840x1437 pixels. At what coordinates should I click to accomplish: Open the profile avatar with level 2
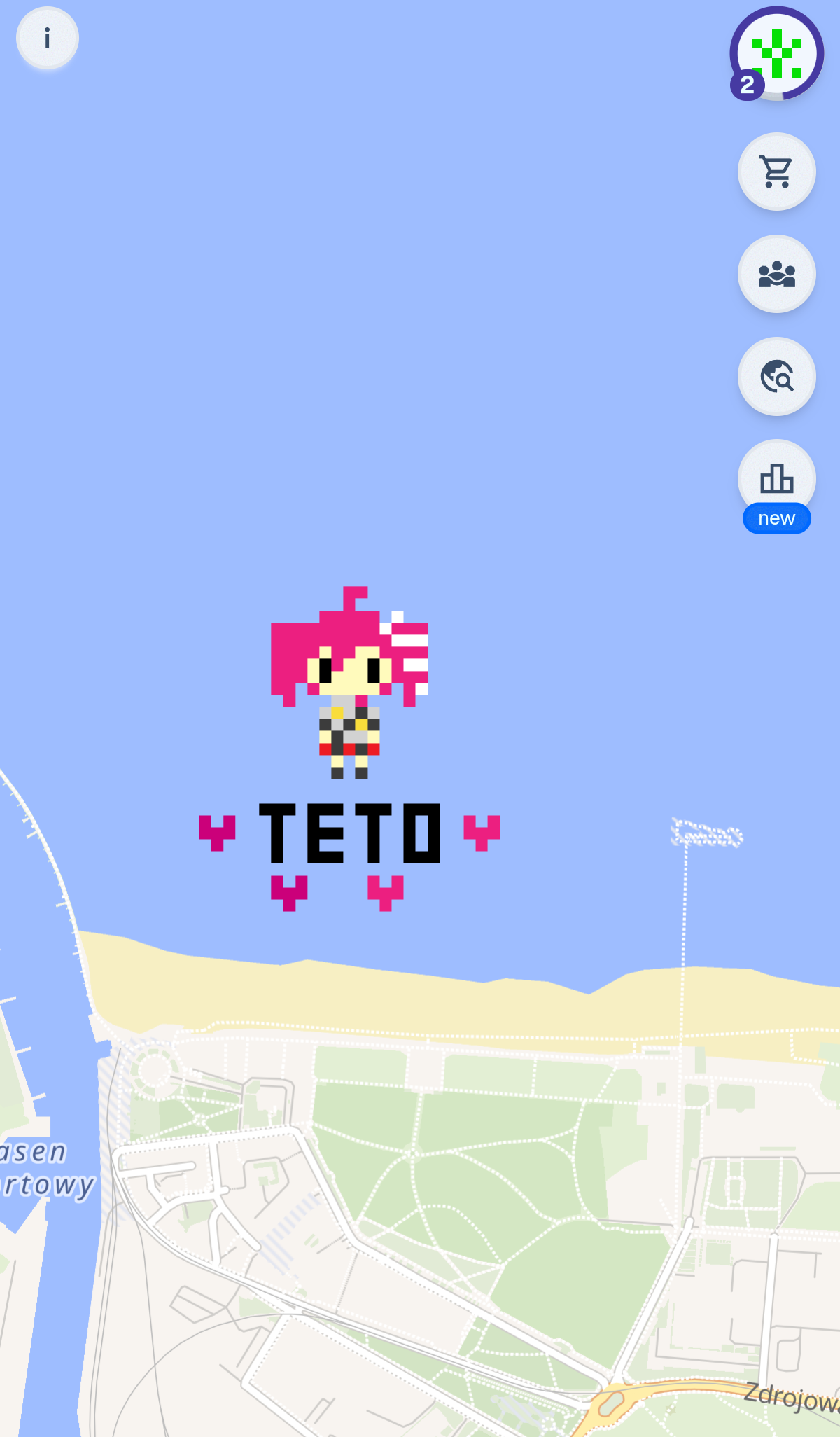(776, 54)
